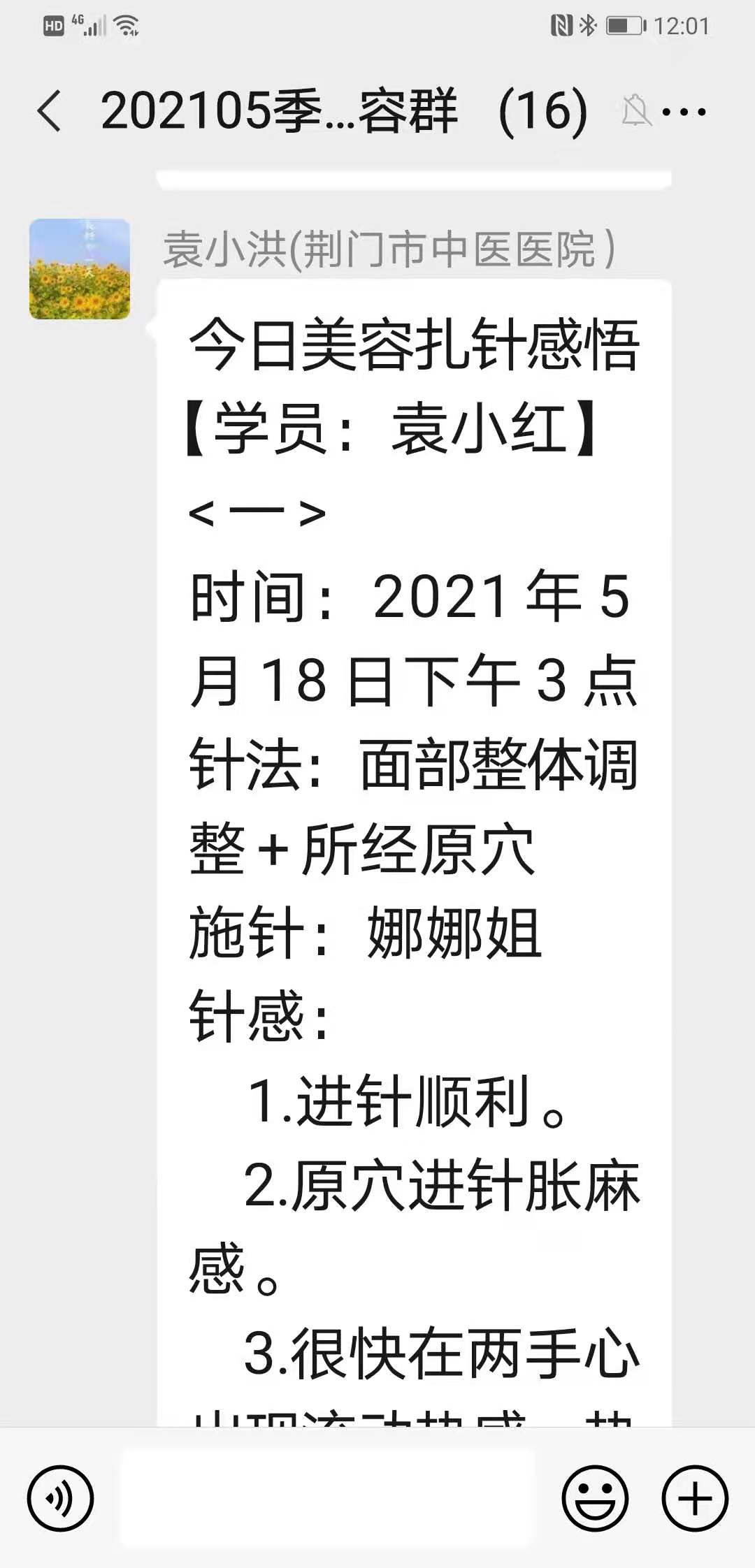755x1568 pixels.
Task: Switch to voice message input
Action: (x=60, y=1498)
